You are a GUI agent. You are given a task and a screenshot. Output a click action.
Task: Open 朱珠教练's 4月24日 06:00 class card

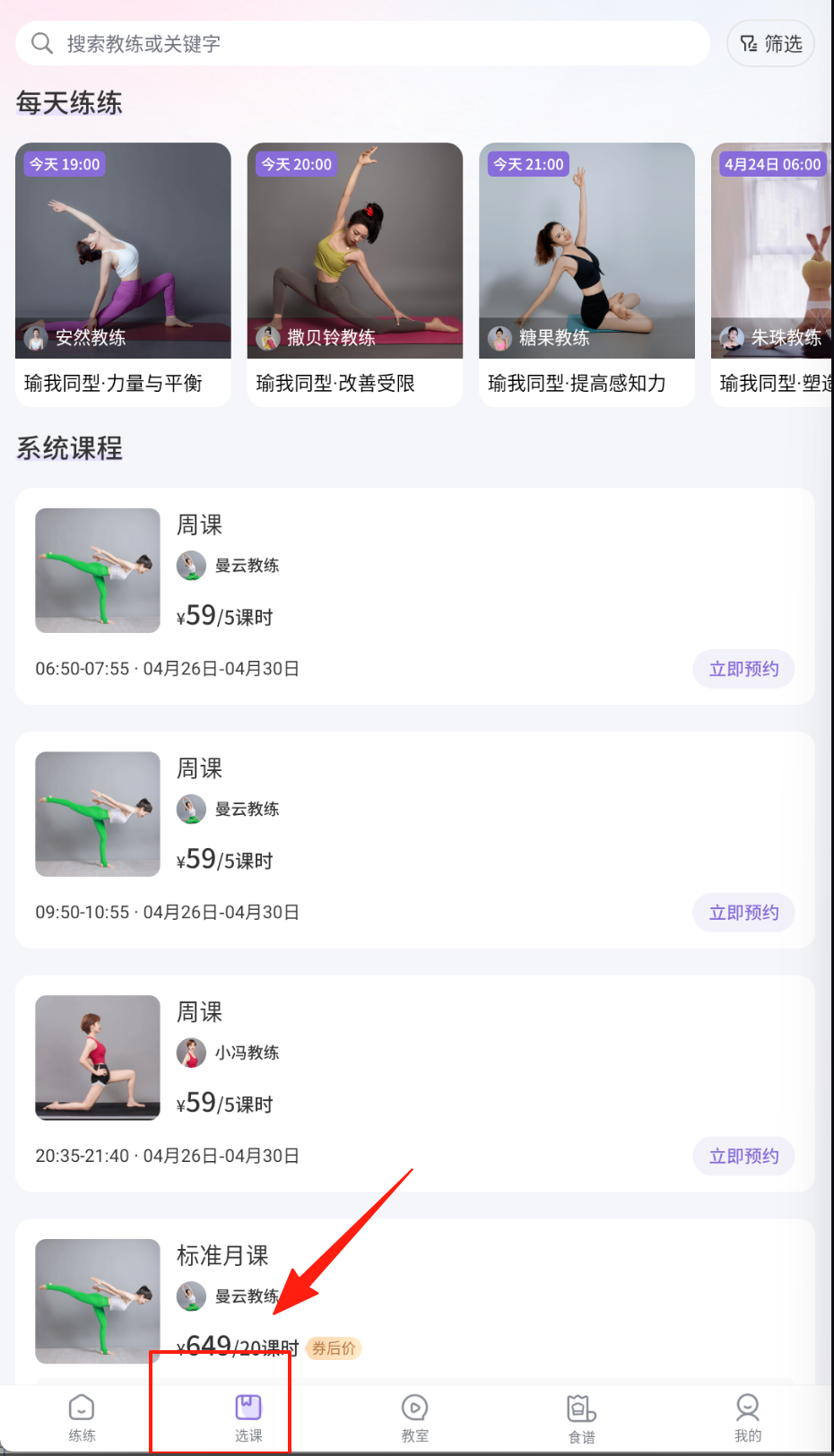pyautogui.click(x=773, y=273)
